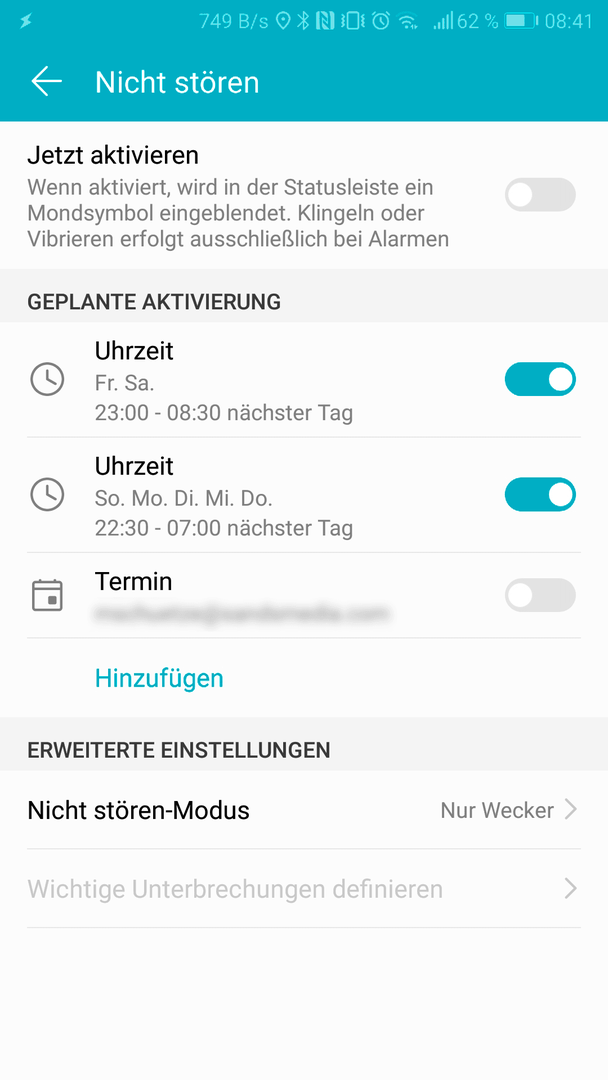Screen dimensions: 608x1080
Task: Open Nicht stören-Modus setting
Action: pyautogui.click(x=304, y=810)
